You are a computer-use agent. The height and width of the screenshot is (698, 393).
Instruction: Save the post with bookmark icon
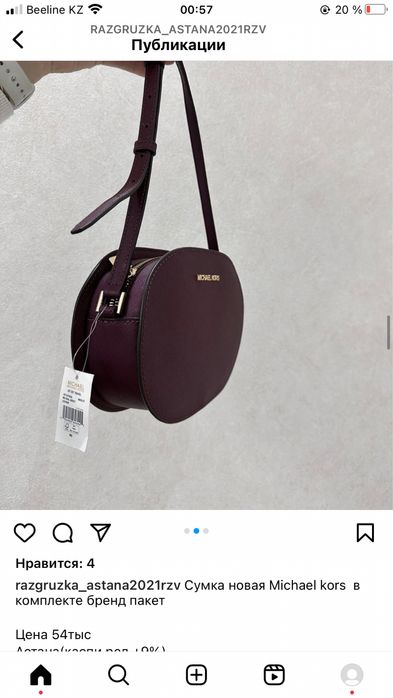click(365, 532)
